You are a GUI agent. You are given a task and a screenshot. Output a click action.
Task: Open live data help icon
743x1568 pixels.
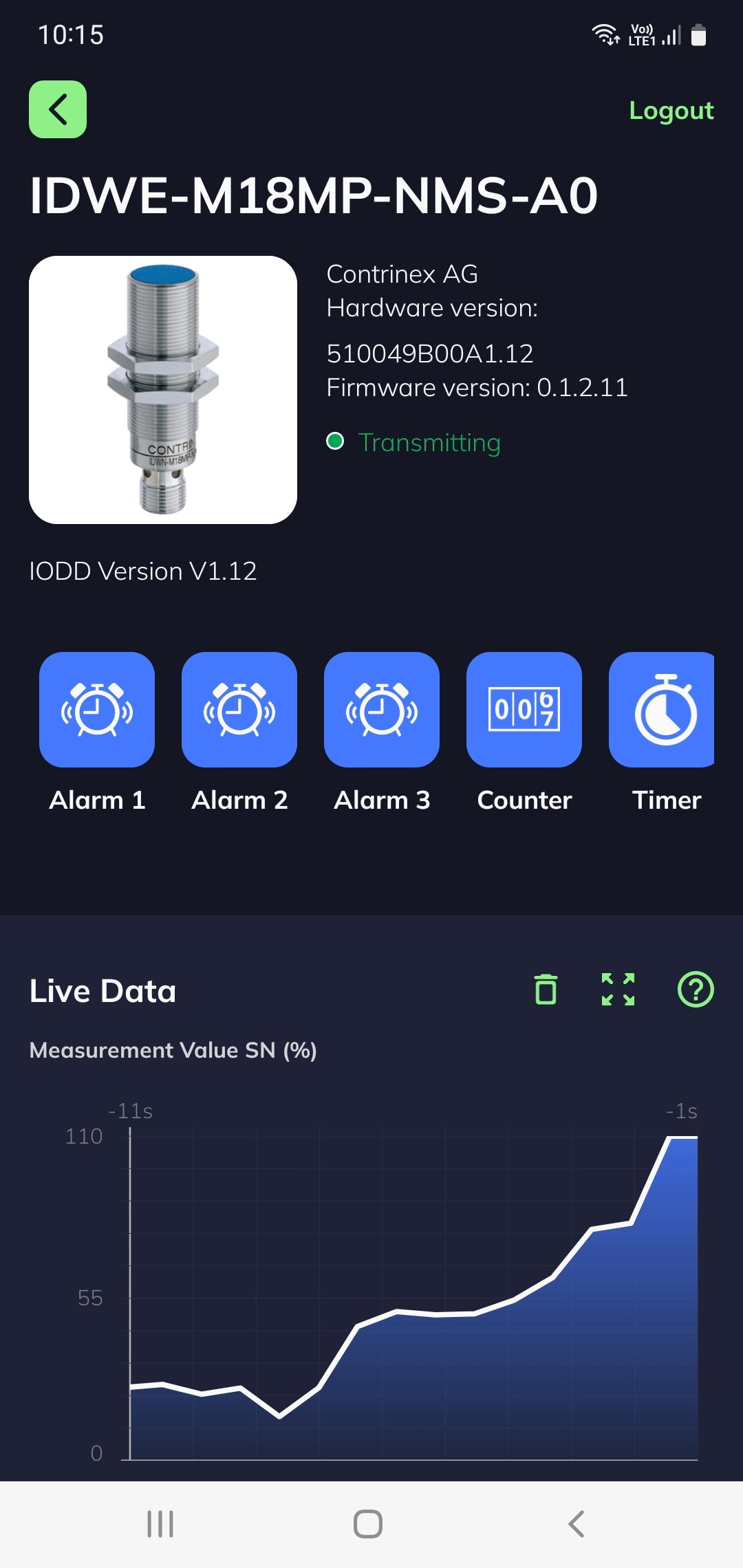(696, 990)
